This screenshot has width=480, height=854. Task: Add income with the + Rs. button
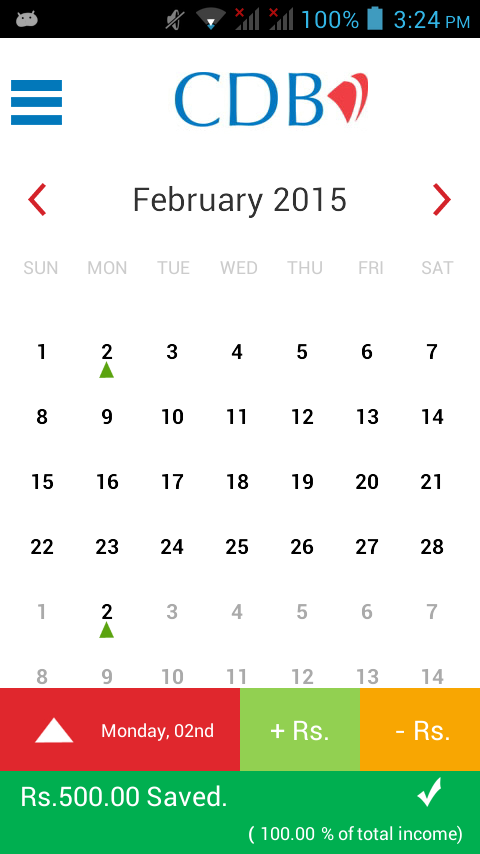[300, 730]
